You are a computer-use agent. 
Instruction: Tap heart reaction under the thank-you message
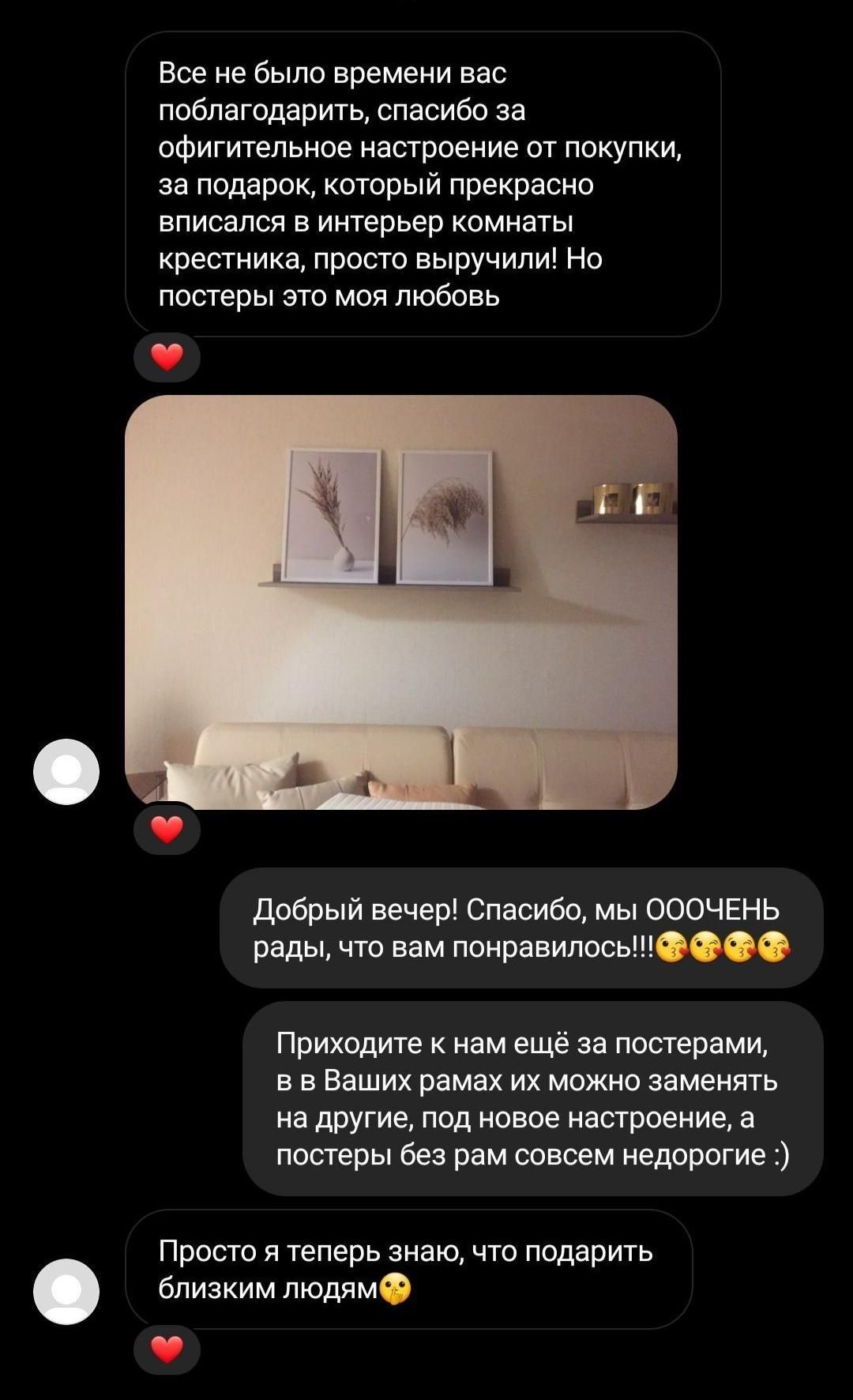pos(167,358)
